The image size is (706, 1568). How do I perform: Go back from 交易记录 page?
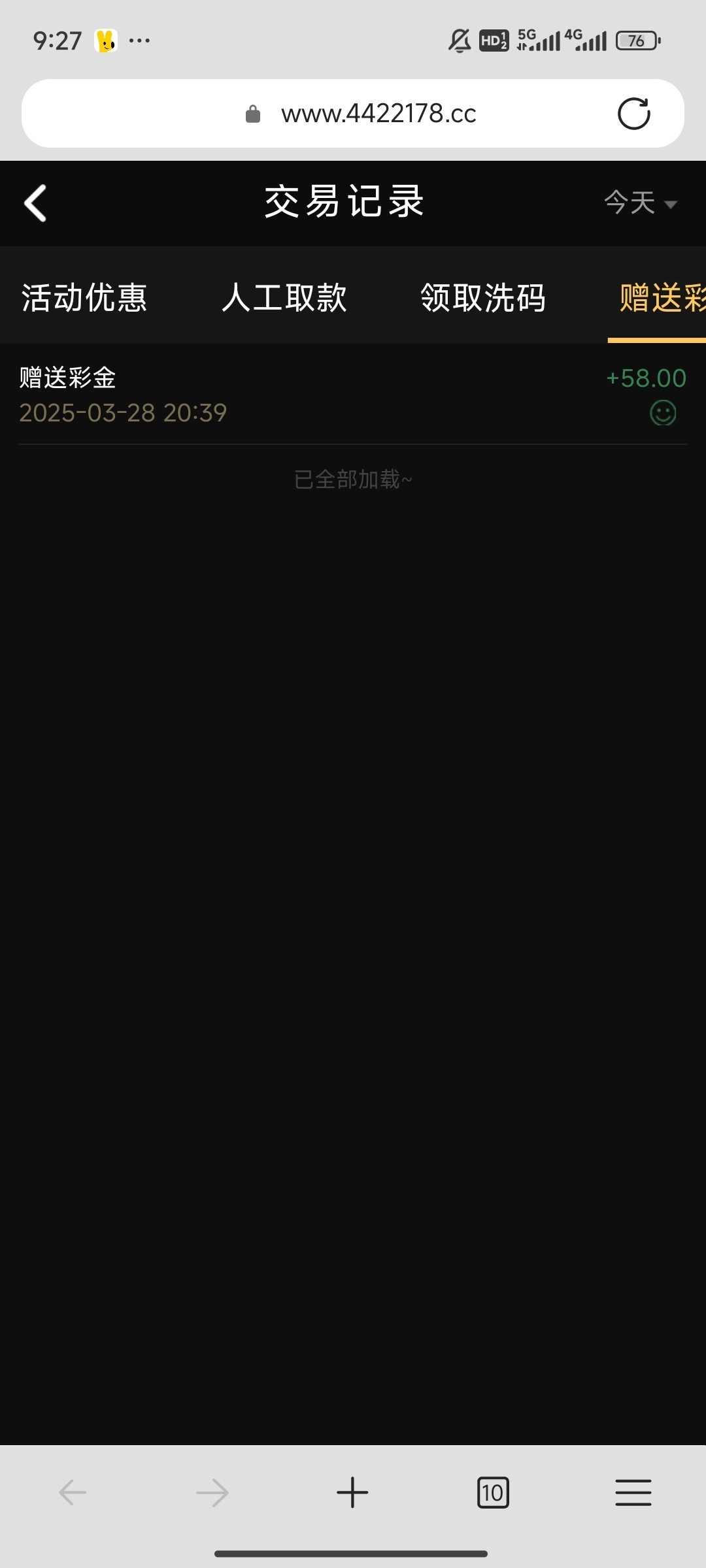(x=36, y=203)
